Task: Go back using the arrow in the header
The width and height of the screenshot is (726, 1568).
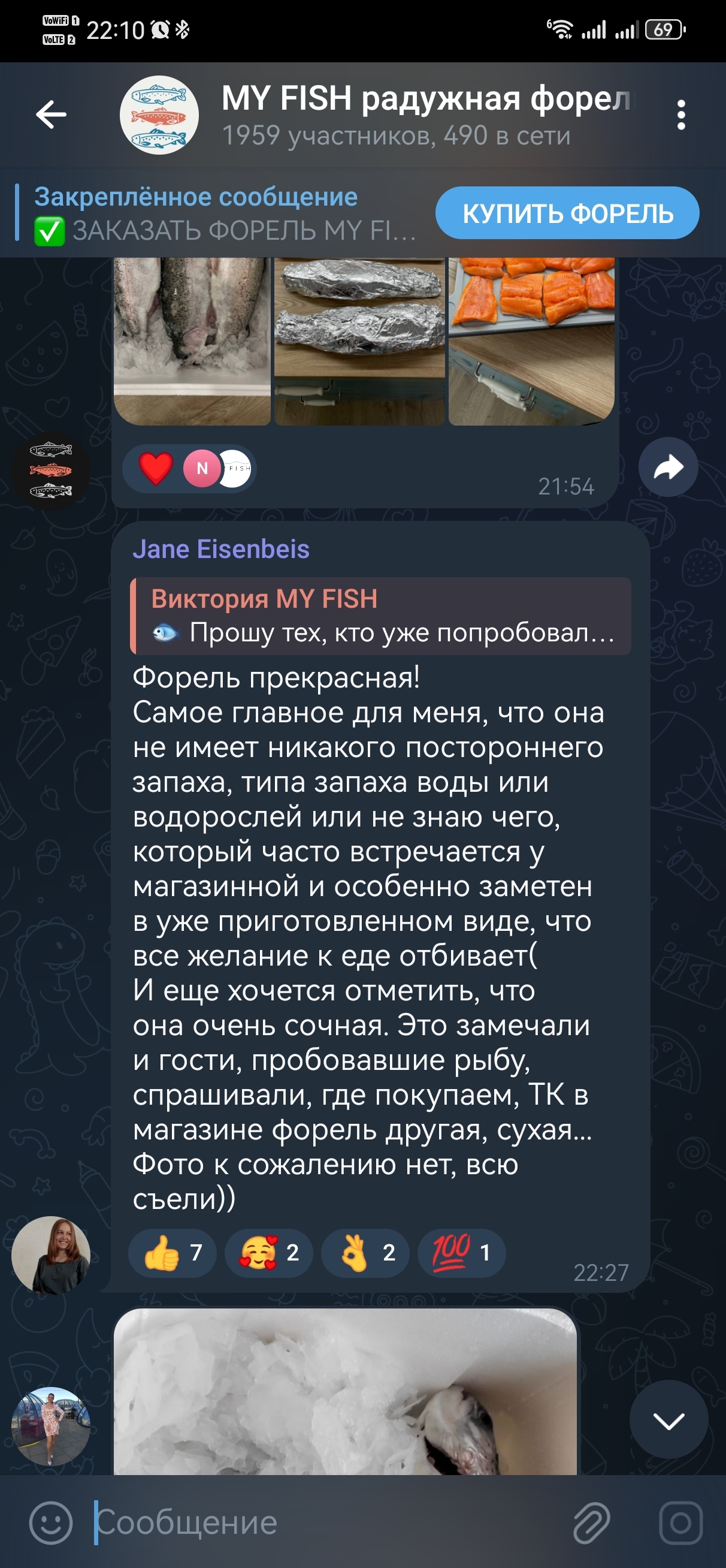Action: click(x=51, y=114)
